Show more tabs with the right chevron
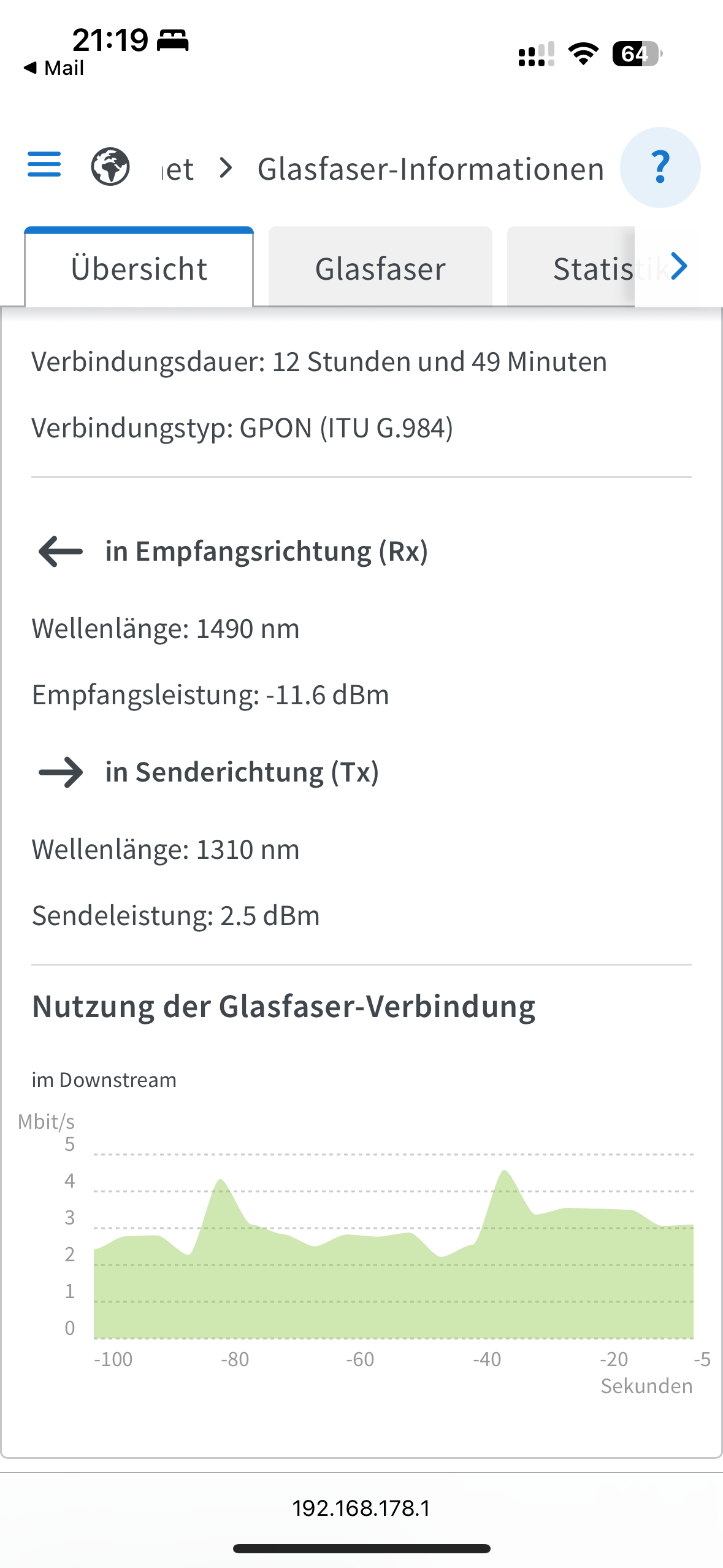723x1568 pixels. tap(678, 266)
